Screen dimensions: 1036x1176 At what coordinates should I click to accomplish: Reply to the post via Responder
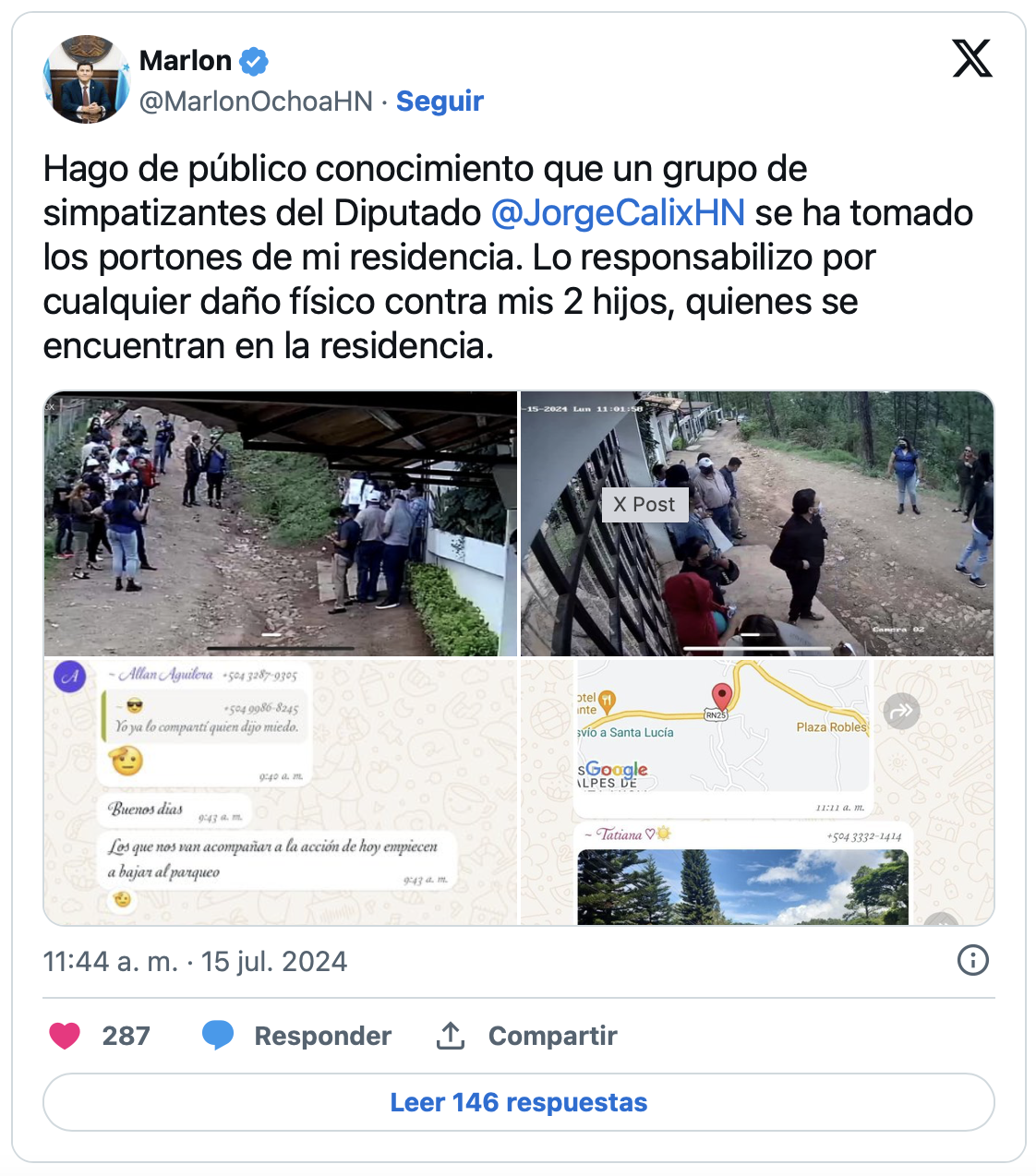tap(297, 1036)
